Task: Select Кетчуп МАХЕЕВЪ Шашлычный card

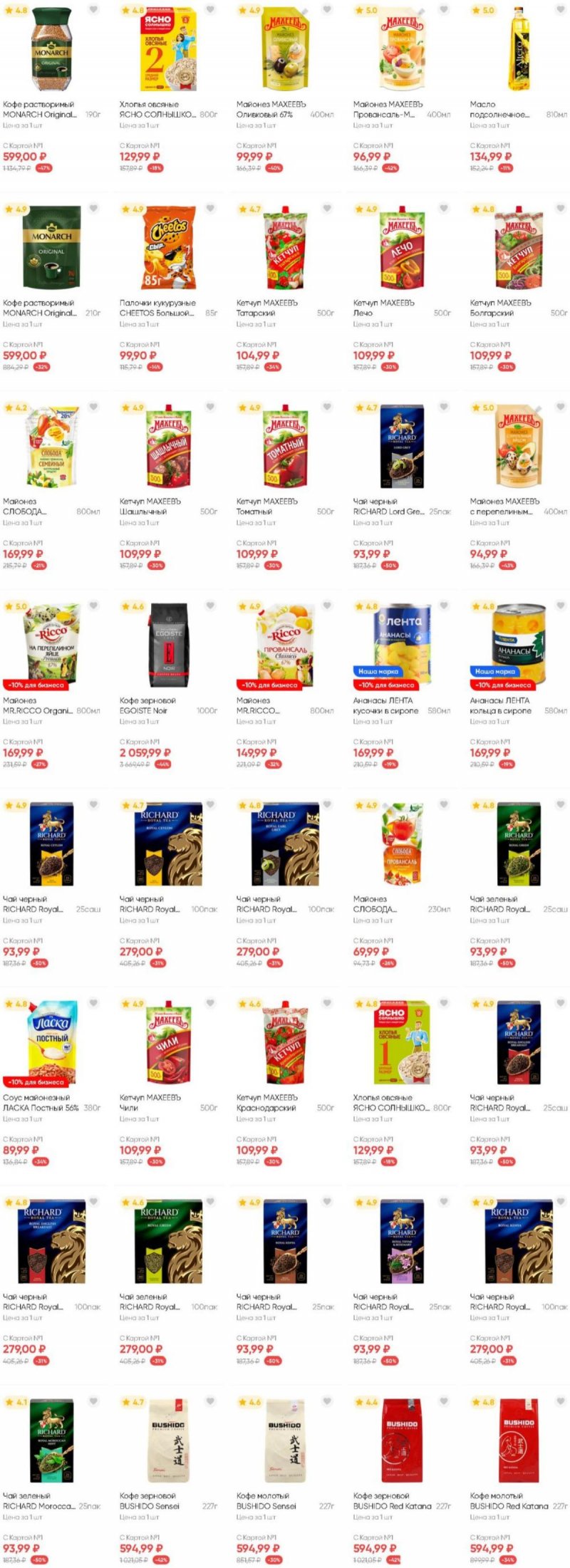Action: 168,447
